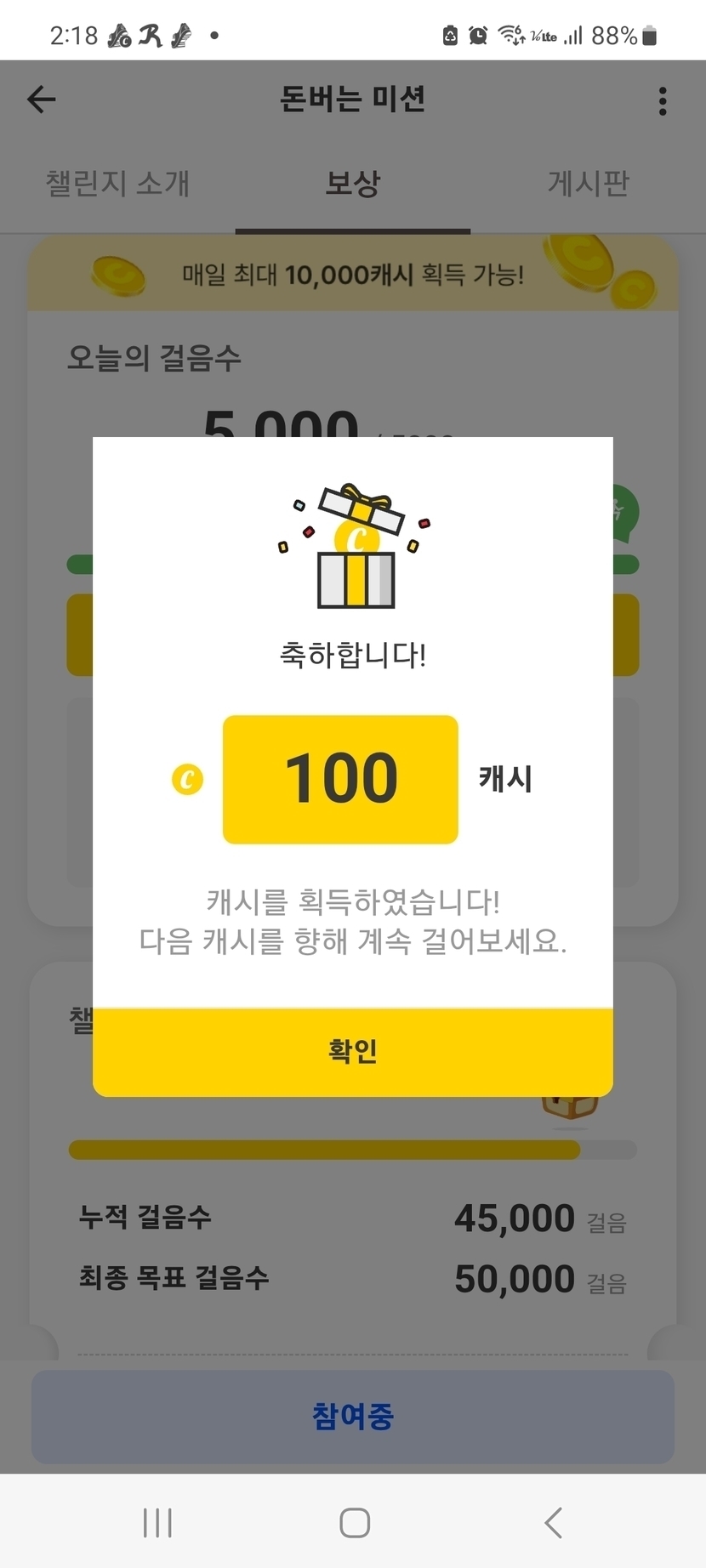Confirm the reward with 확인 button

[x=352, y=1052]
